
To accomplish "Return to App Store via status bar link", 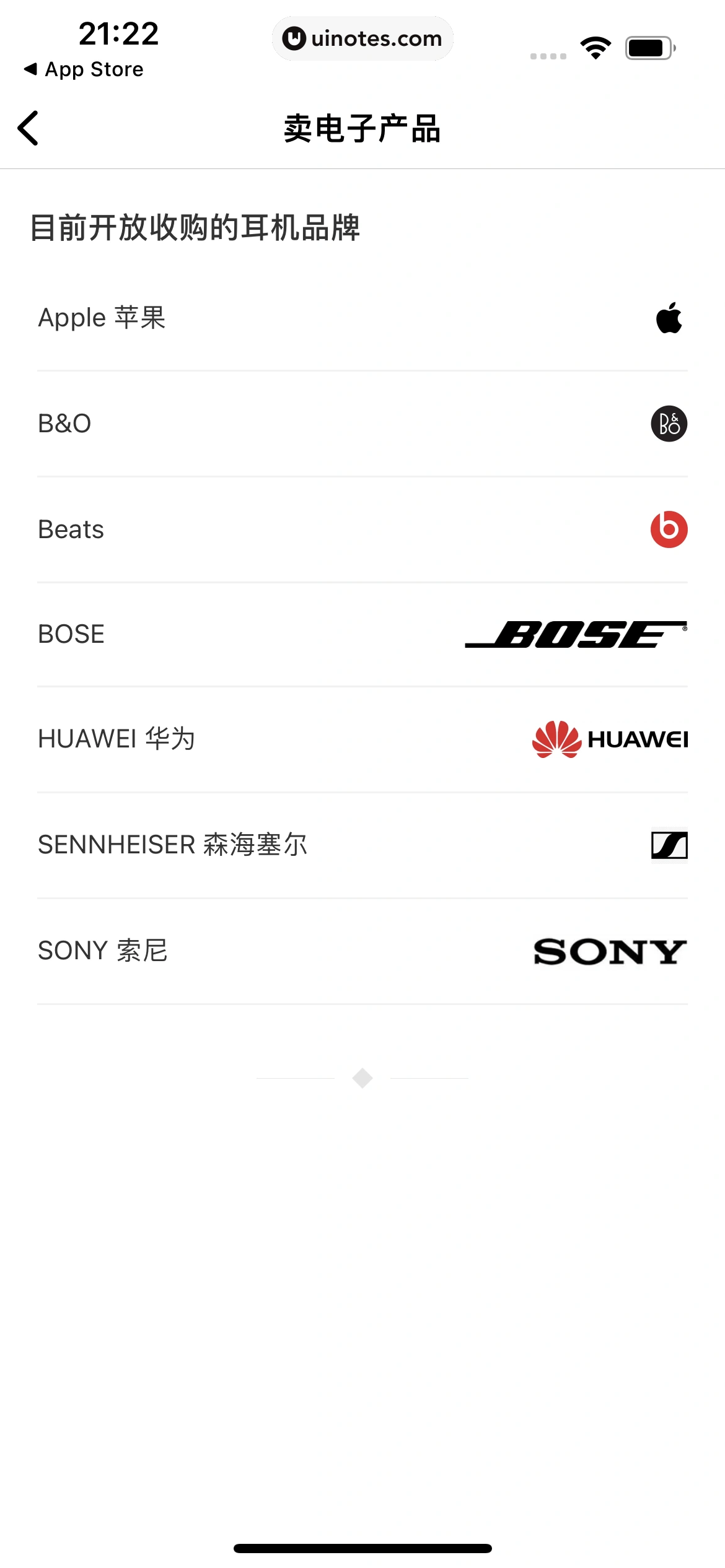I will tap(84, 69).
